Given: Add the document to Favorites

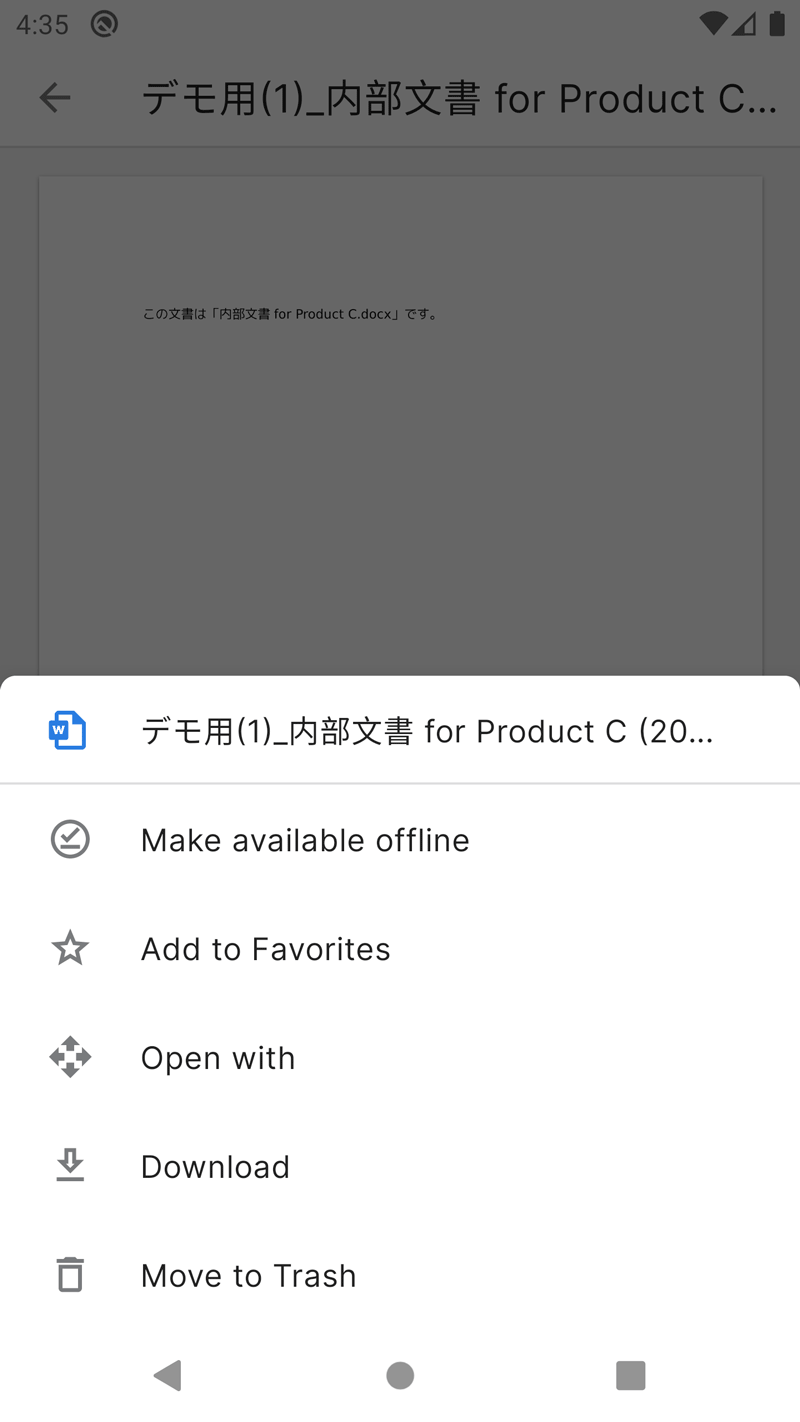Looking at the screenshot, I should pos(400,949).
